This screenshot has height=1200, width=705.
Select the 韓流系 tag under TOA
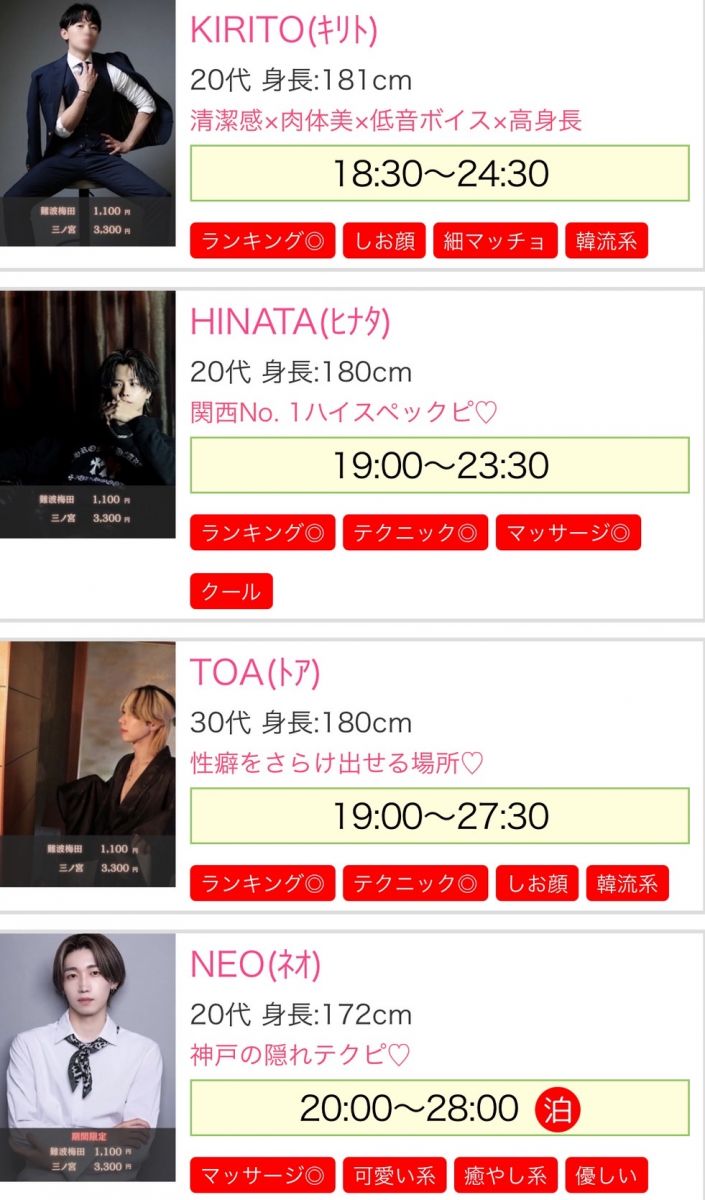point(627,884)
